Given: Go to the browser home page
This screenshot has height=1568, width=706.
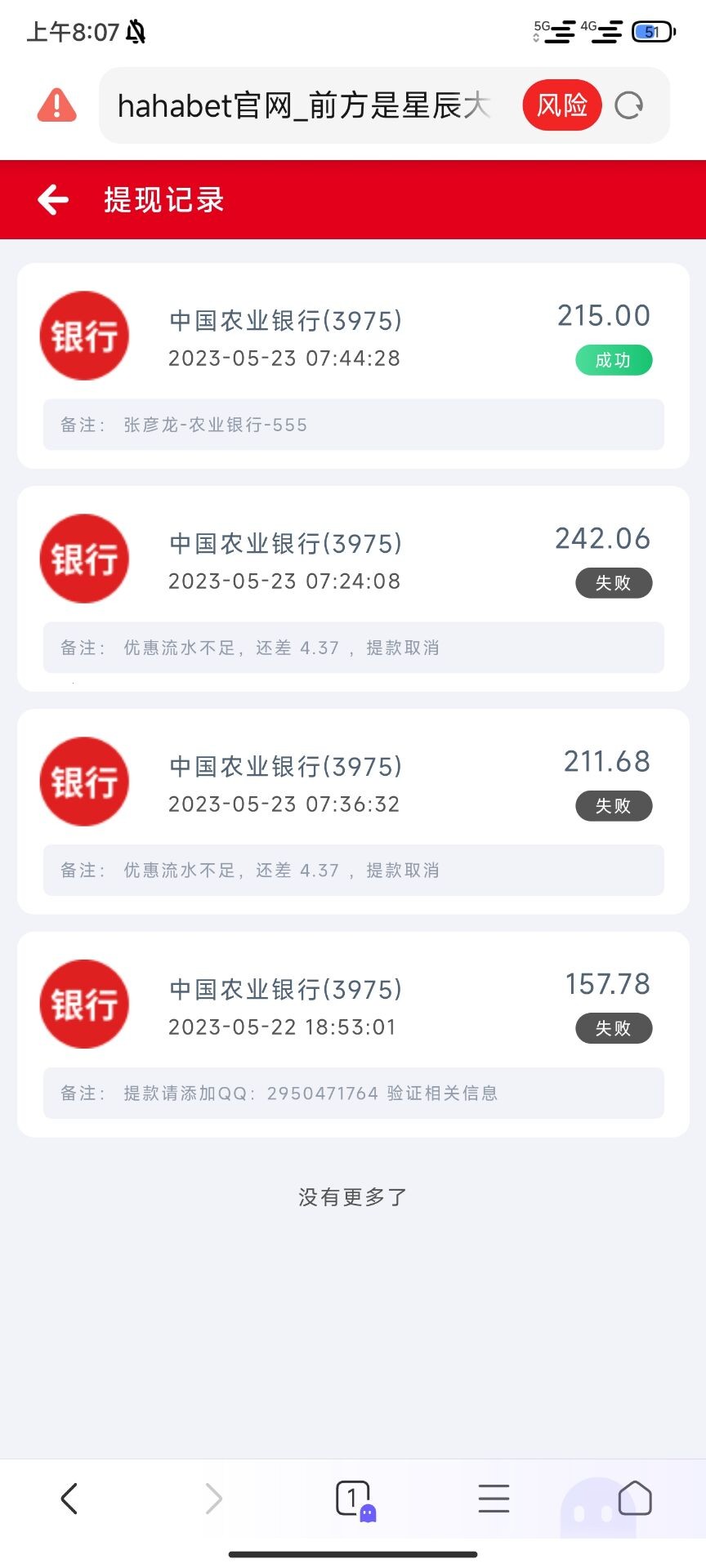Looking at the screenshot, I should click(x=635, y=1499).
